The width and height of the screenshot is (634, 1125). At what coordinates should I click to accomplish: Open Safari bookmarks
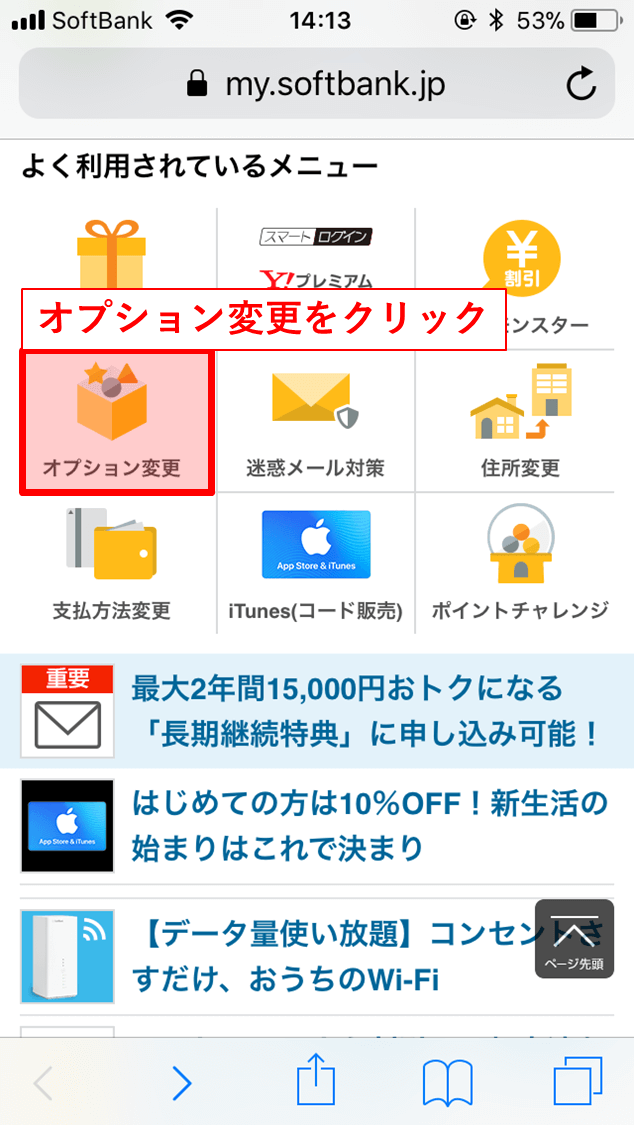click(448, 1083)
